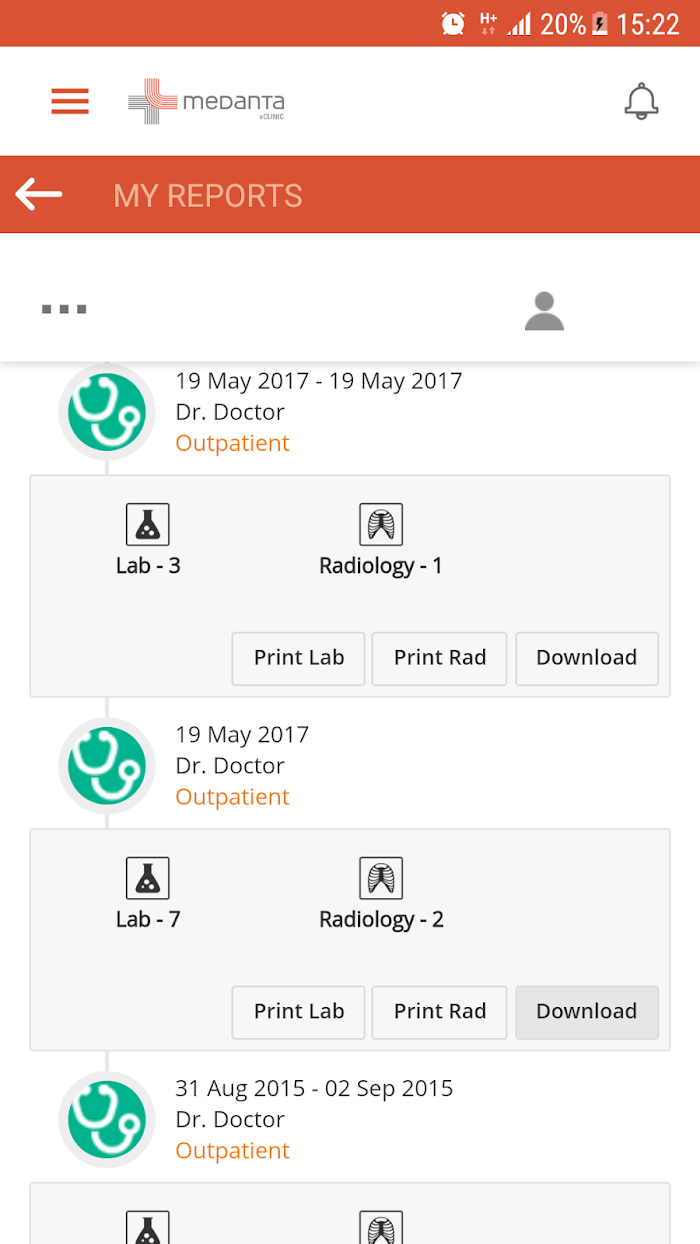This screenshot has width=700, height=1244.
Task: Download reports for the Lab - 3 visit
Action: (587, 658)
